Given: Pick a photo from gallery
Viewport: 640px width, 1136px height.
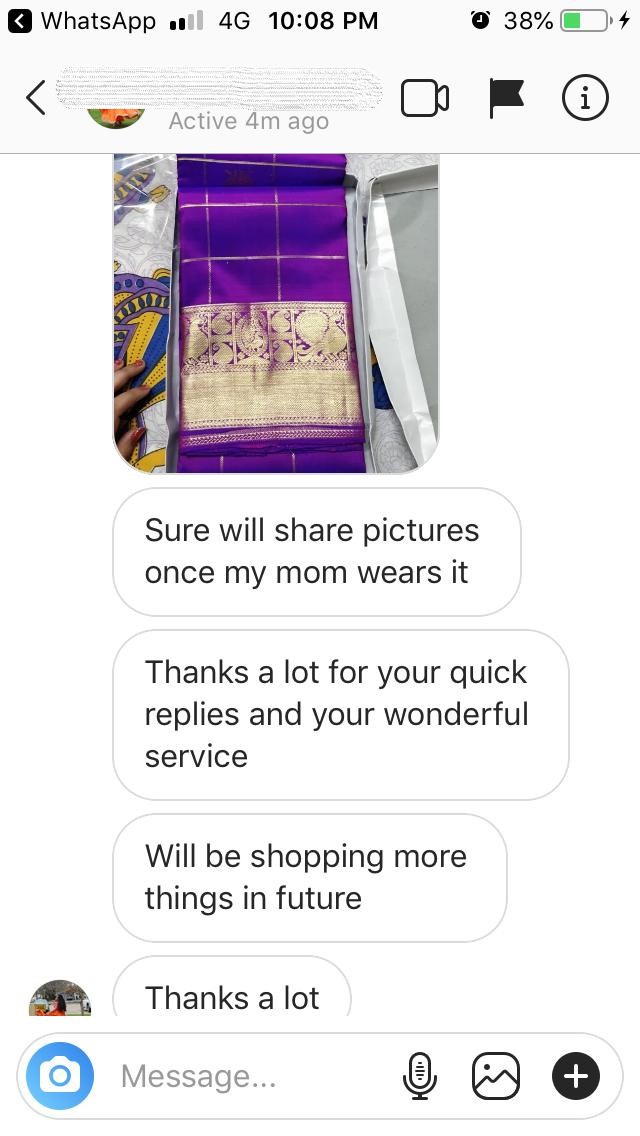Looking at the screenshot, I should tap(496, 1076).
